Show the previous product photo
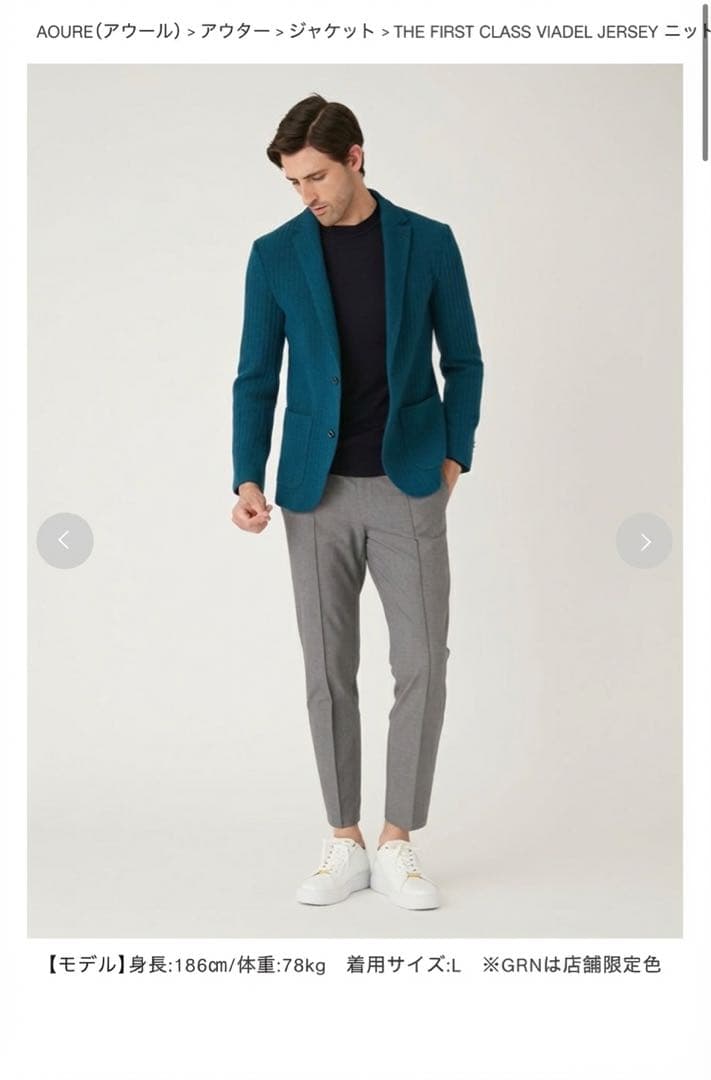The height and width of the screenshot is (1080, 711). (x=65, y=541)
